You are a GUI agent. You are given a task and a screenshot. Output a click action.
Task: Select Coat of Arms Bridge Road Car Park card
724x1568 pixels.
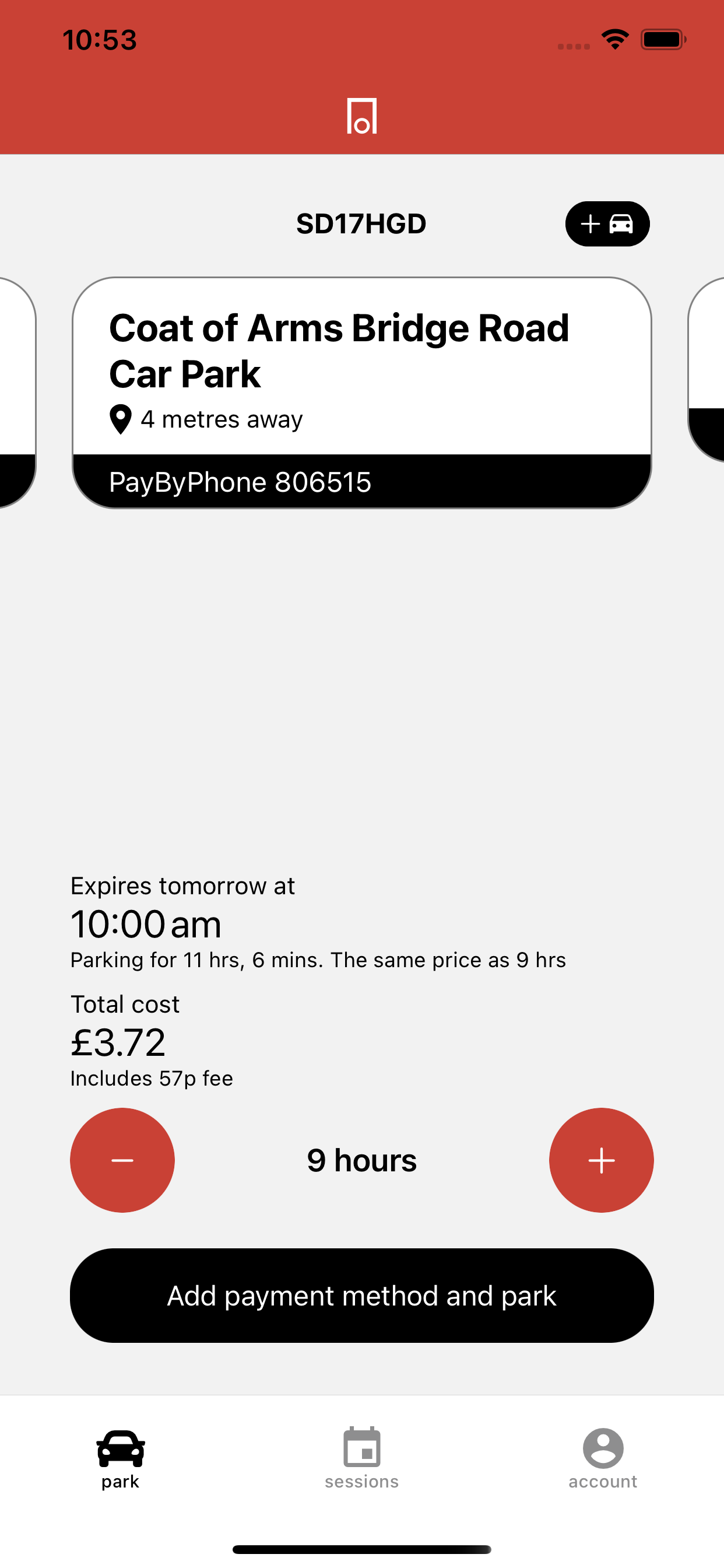pos(361,392)
